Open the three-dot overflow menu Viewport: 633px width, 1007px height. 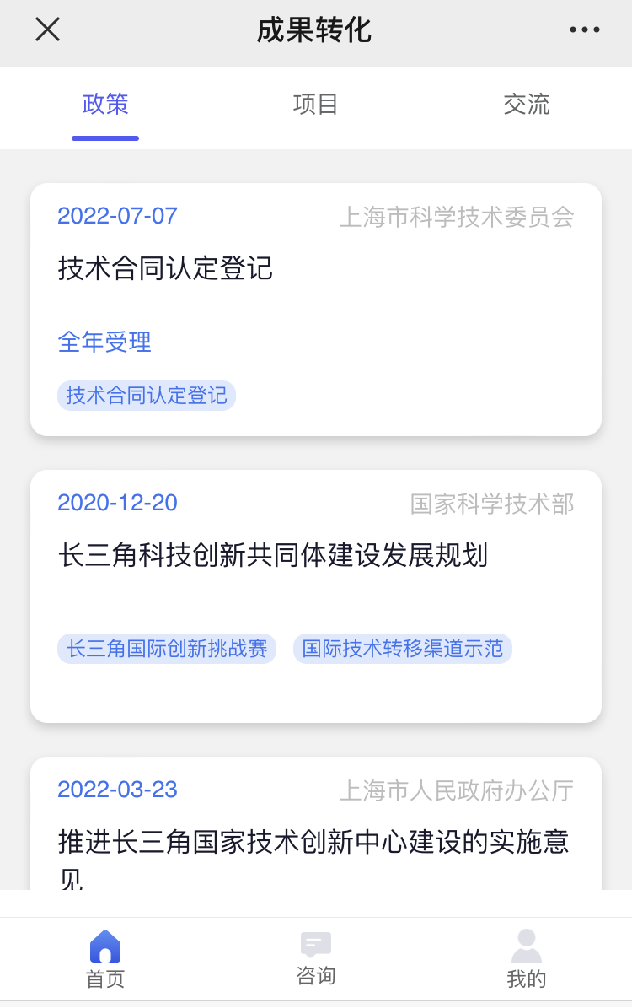point(584,30)
